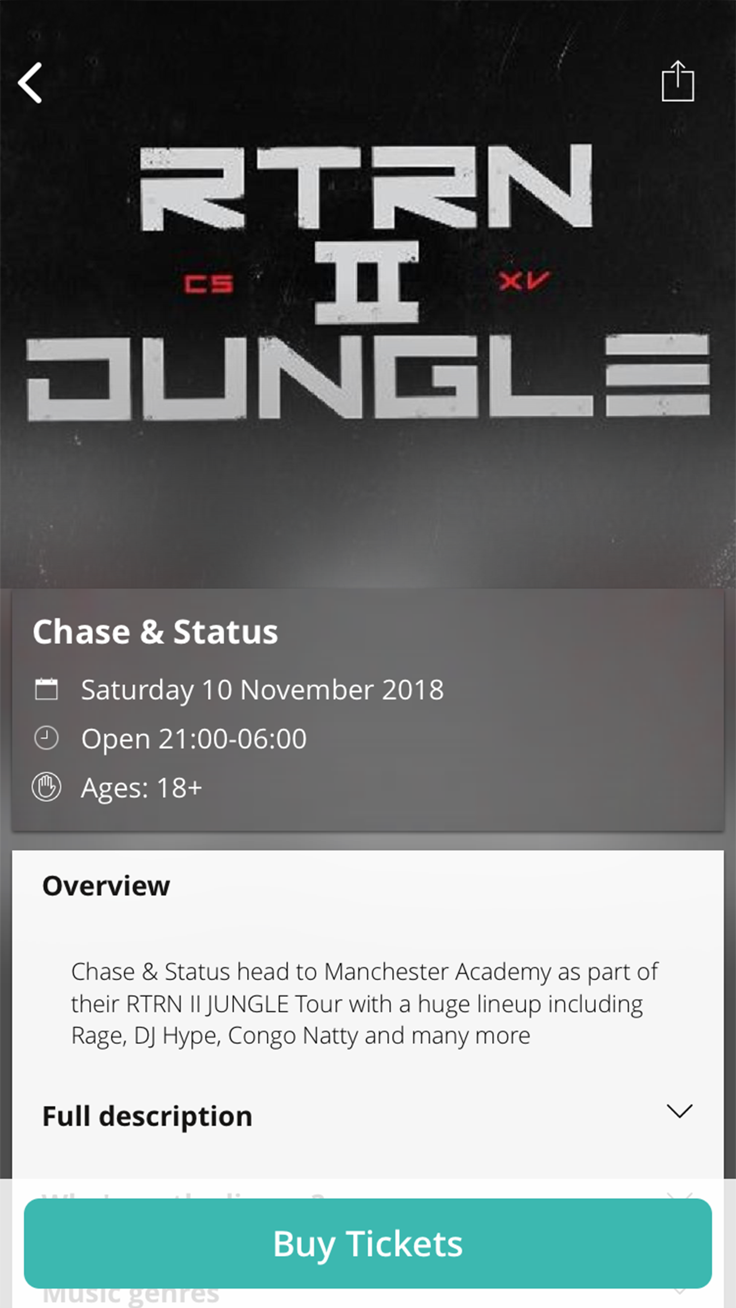The width and height of the screenshot is (736, 1308).
Task: Tap Buy Tickets button
Action: coord(368,1243)
